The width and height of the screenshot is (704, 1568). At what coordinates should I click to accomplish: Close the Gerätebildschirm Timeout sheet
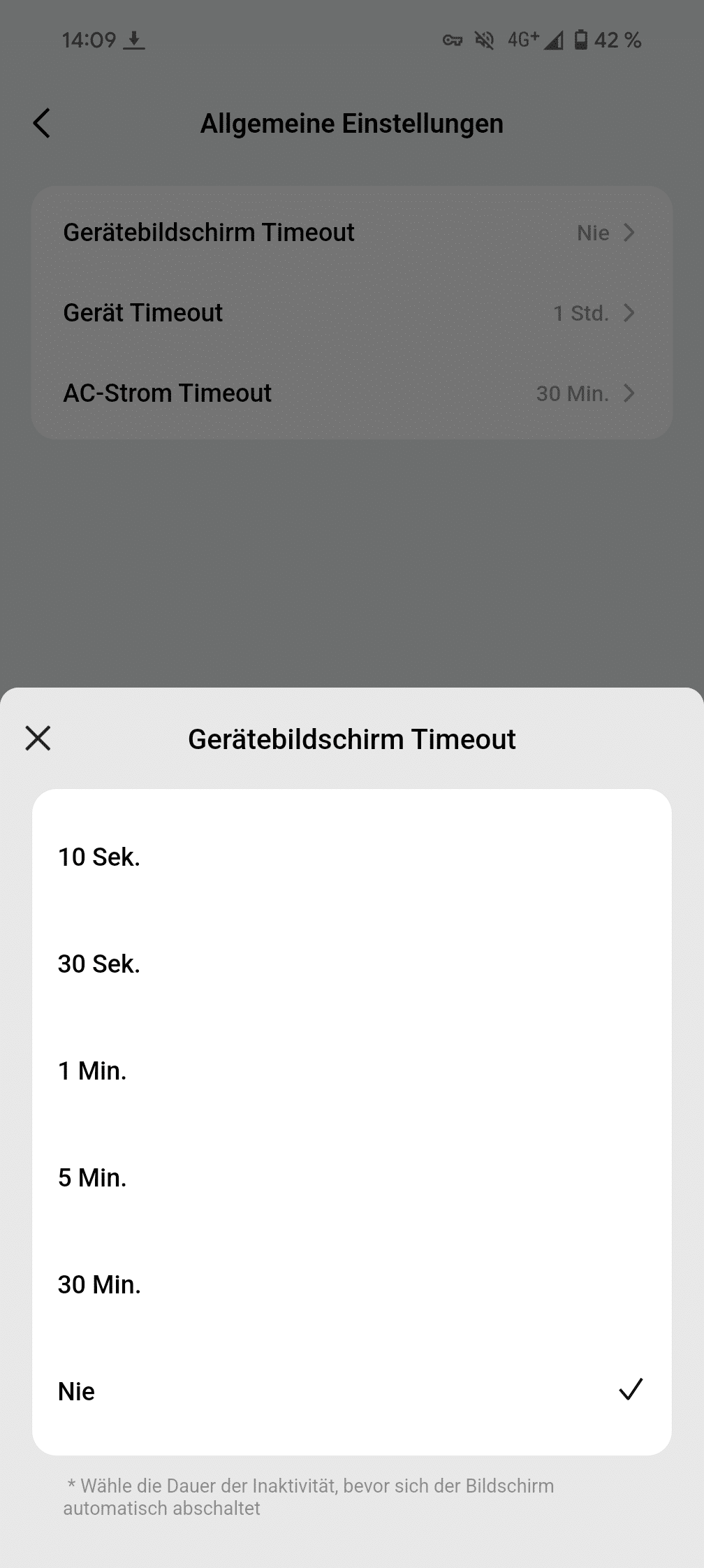point(38,738)
